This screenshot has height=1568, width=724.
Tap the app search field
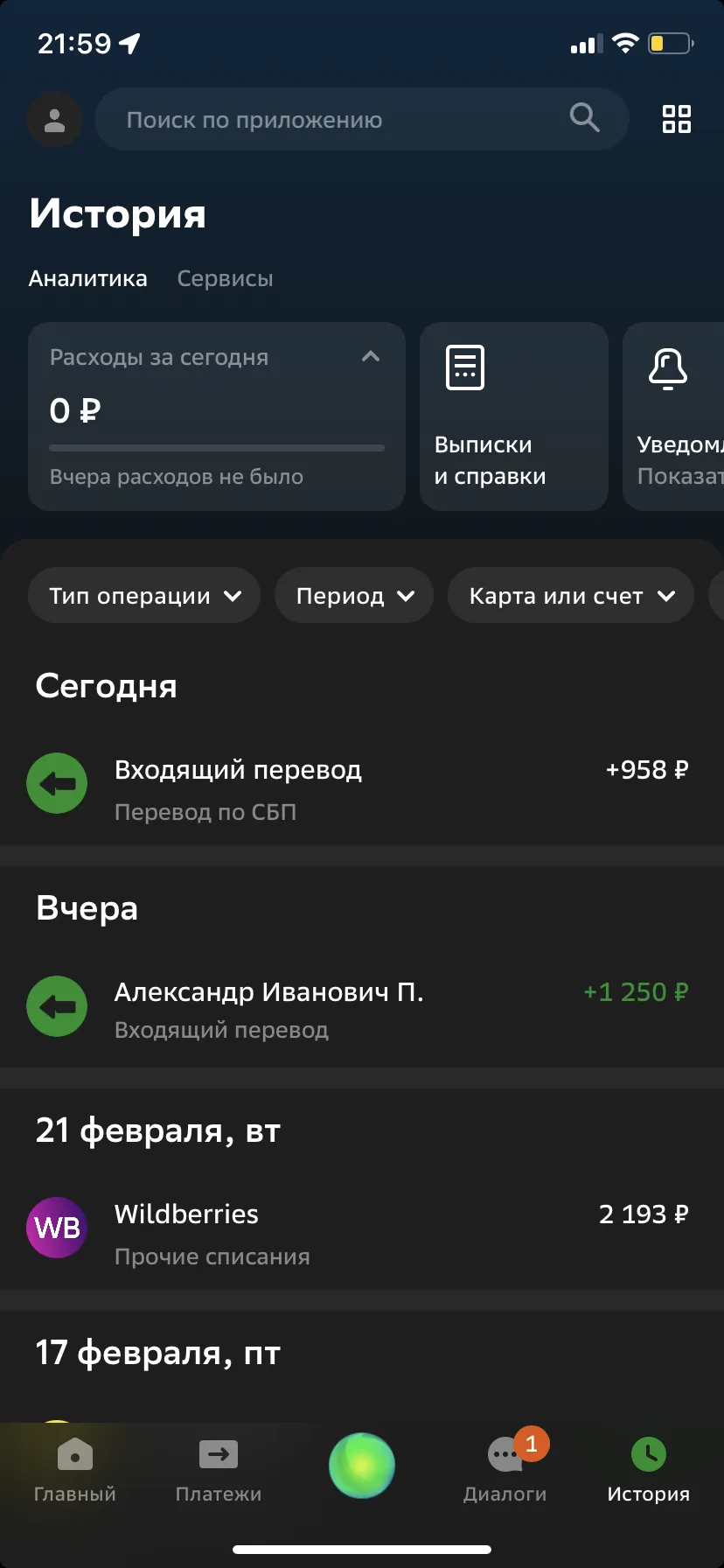click(x=362, y=119)
